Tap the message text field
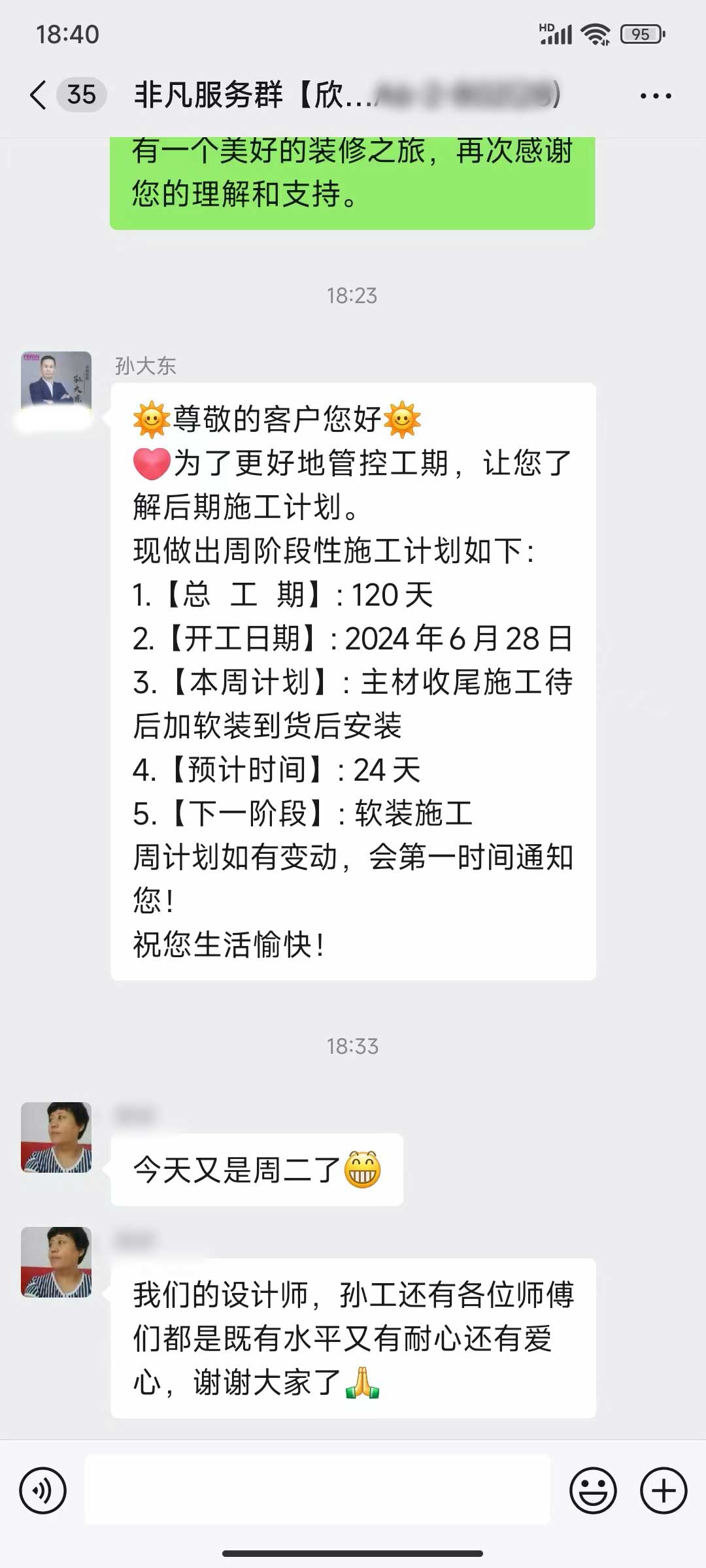The height and width of the screenshot is (1568, 706). click(x=318, y=1491)
